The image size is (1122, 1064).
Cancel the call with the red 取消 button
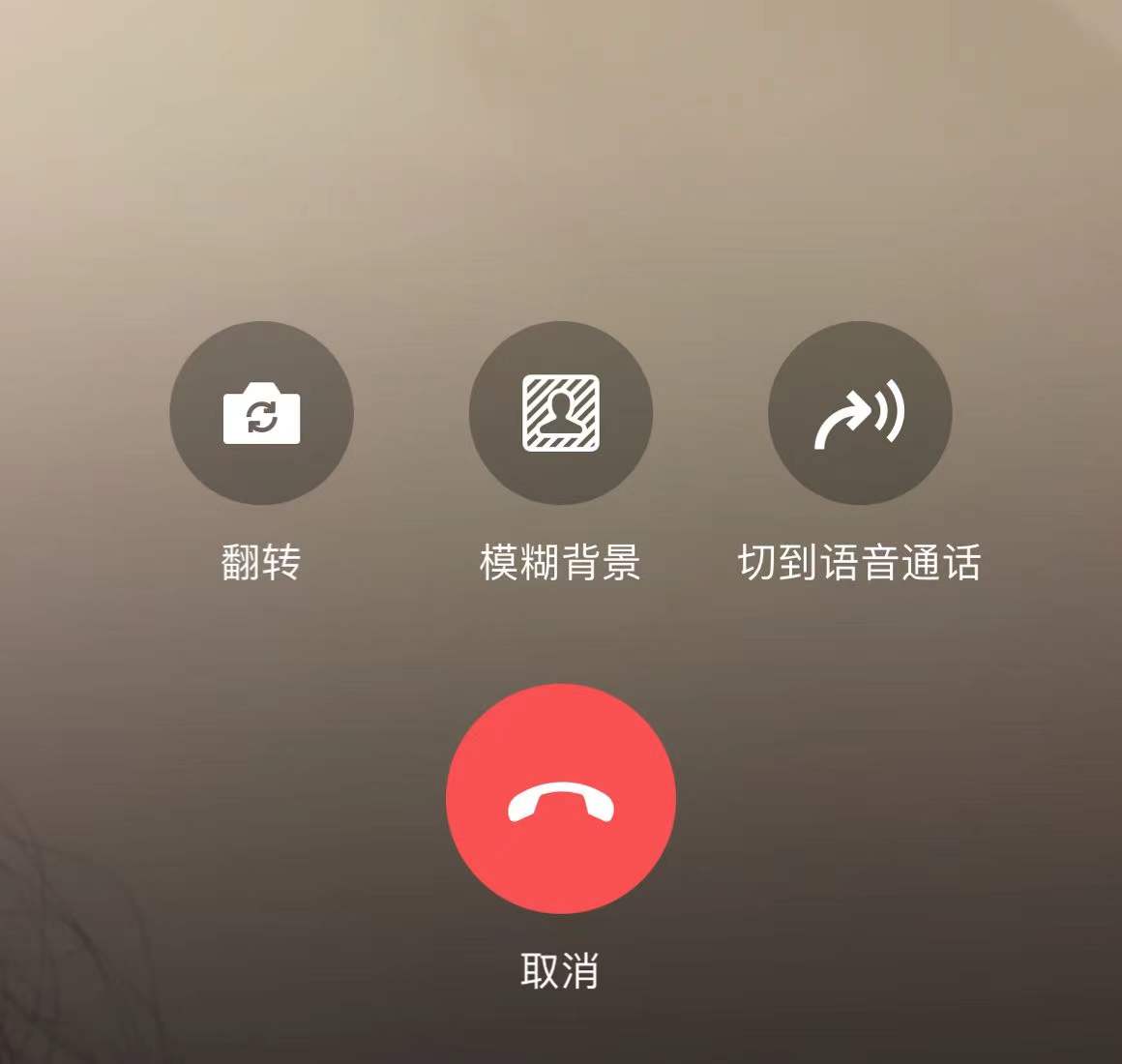(561, 799)
